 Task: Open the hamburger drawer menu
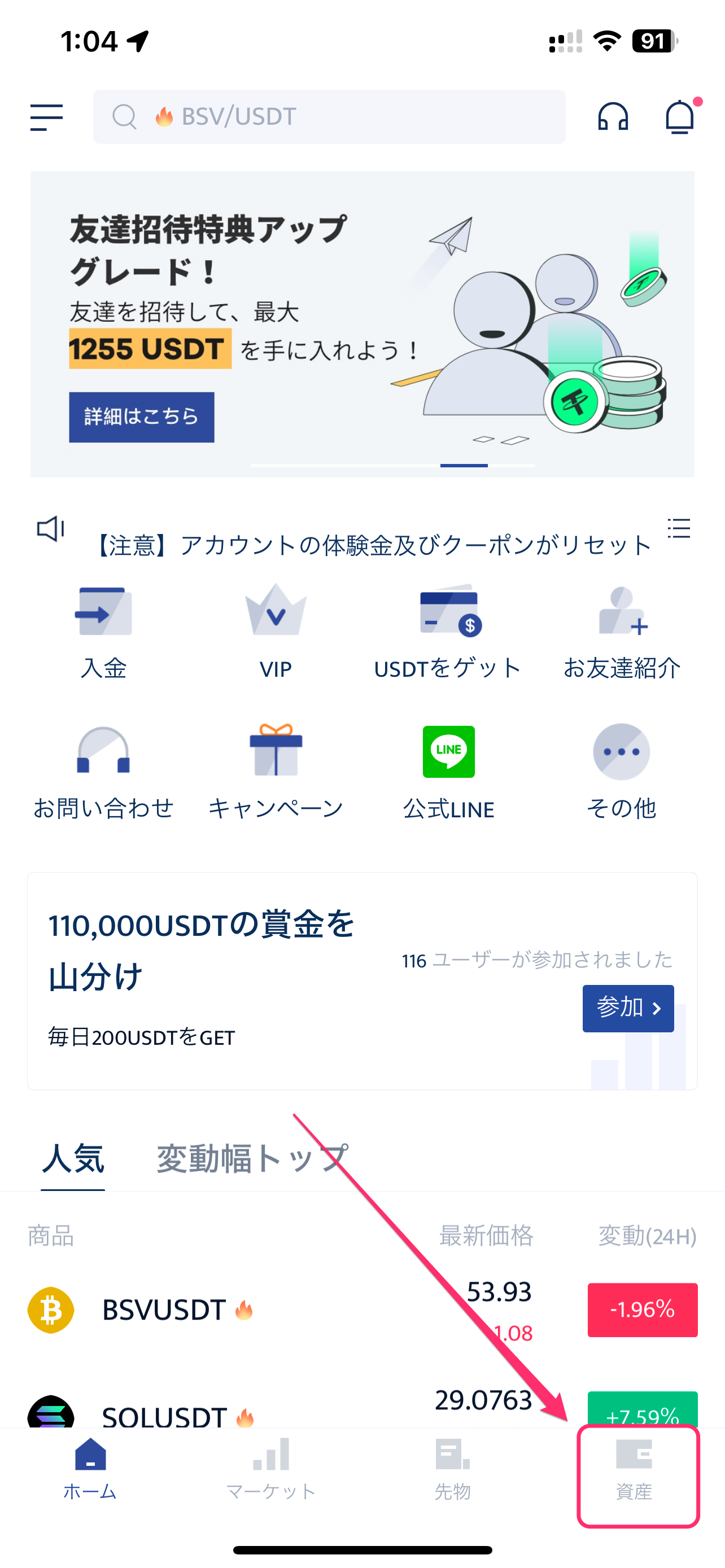pyautogui.click(x=46, y=117)
